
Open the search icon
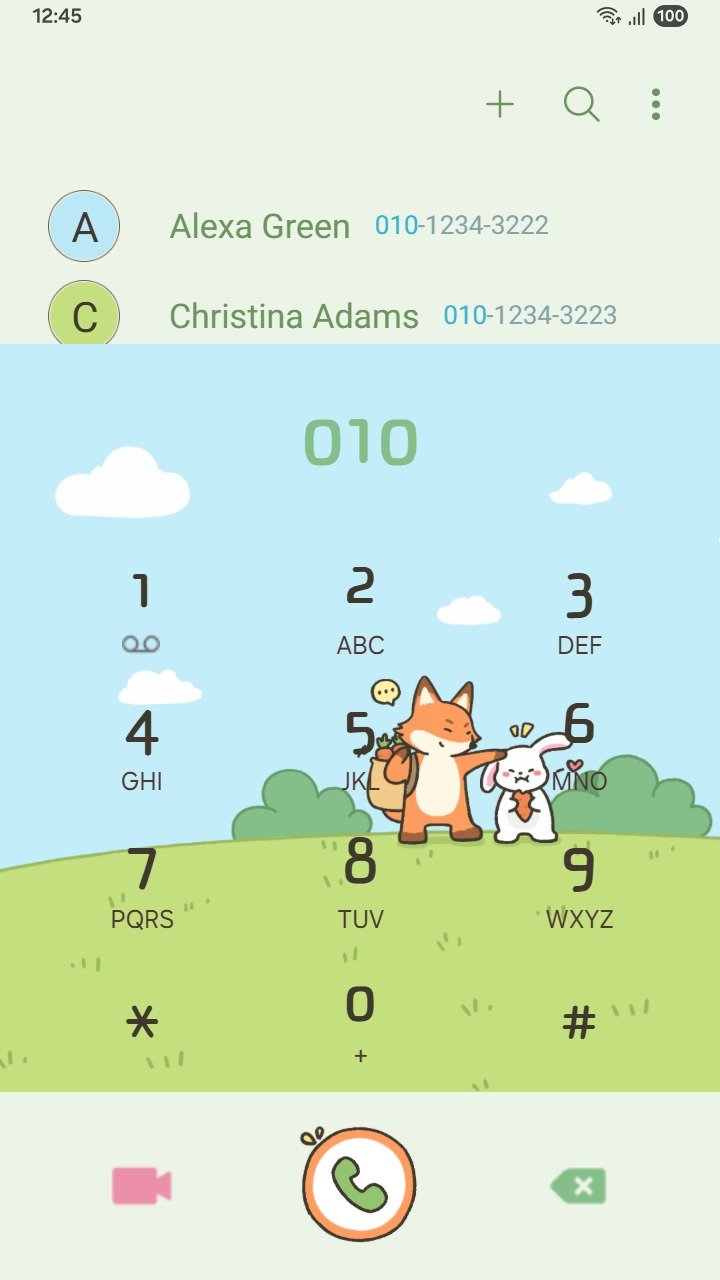581,104
